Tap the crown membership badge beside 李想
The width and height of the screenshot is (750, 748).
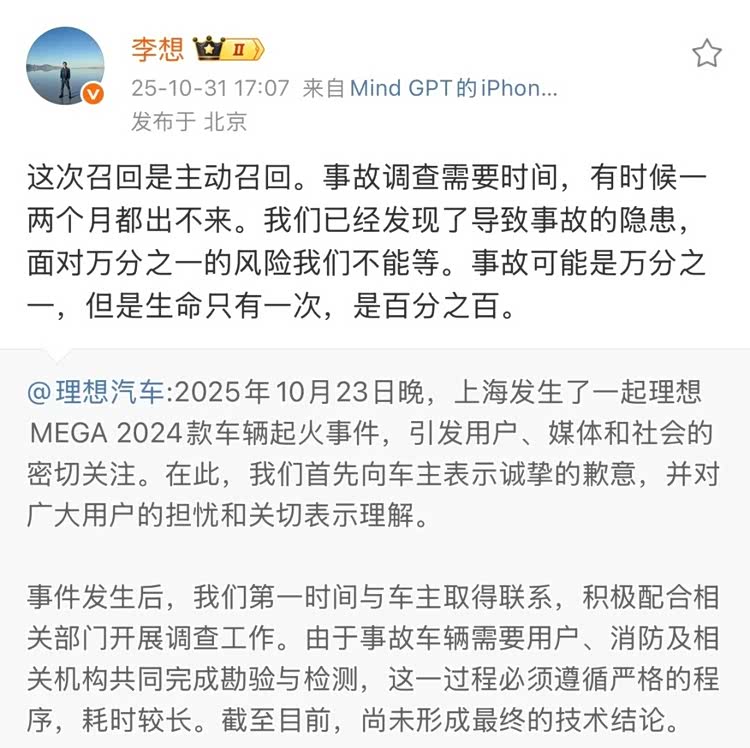pos(229,50)
